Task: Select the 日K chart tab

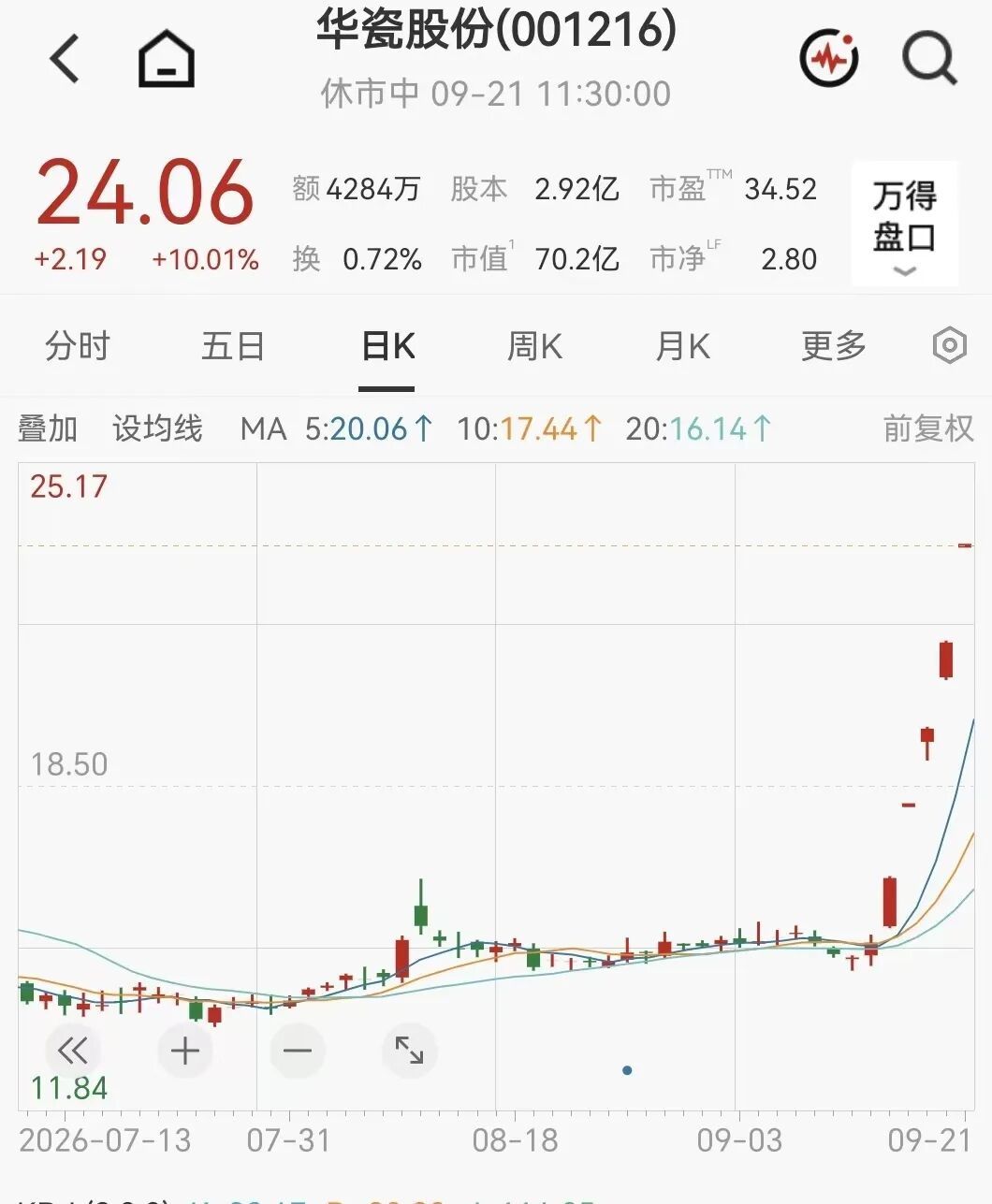Action: tap(387, 346)
